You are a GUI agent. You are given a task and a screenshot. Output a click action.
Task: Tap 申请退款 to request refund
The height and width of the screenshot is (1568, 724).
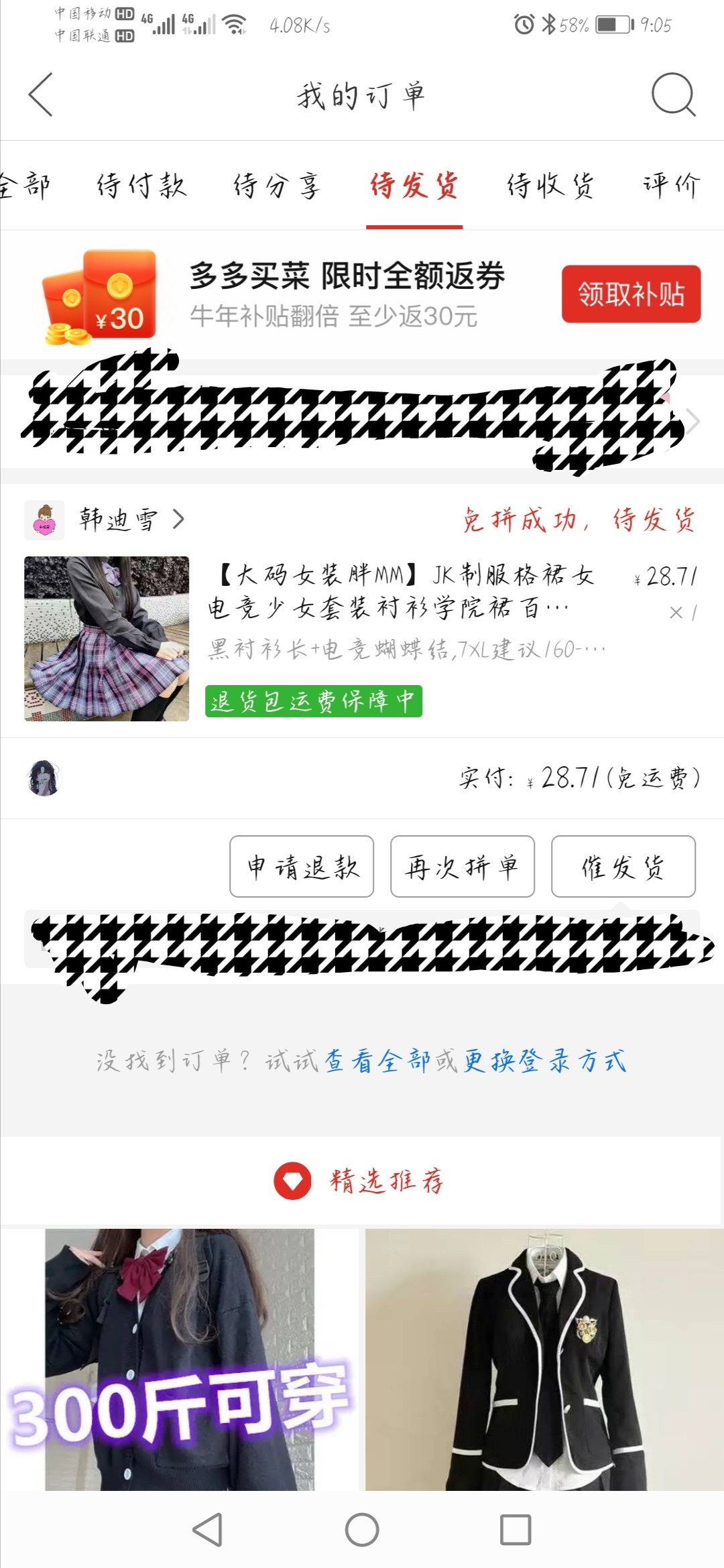(x=302, y=866)
